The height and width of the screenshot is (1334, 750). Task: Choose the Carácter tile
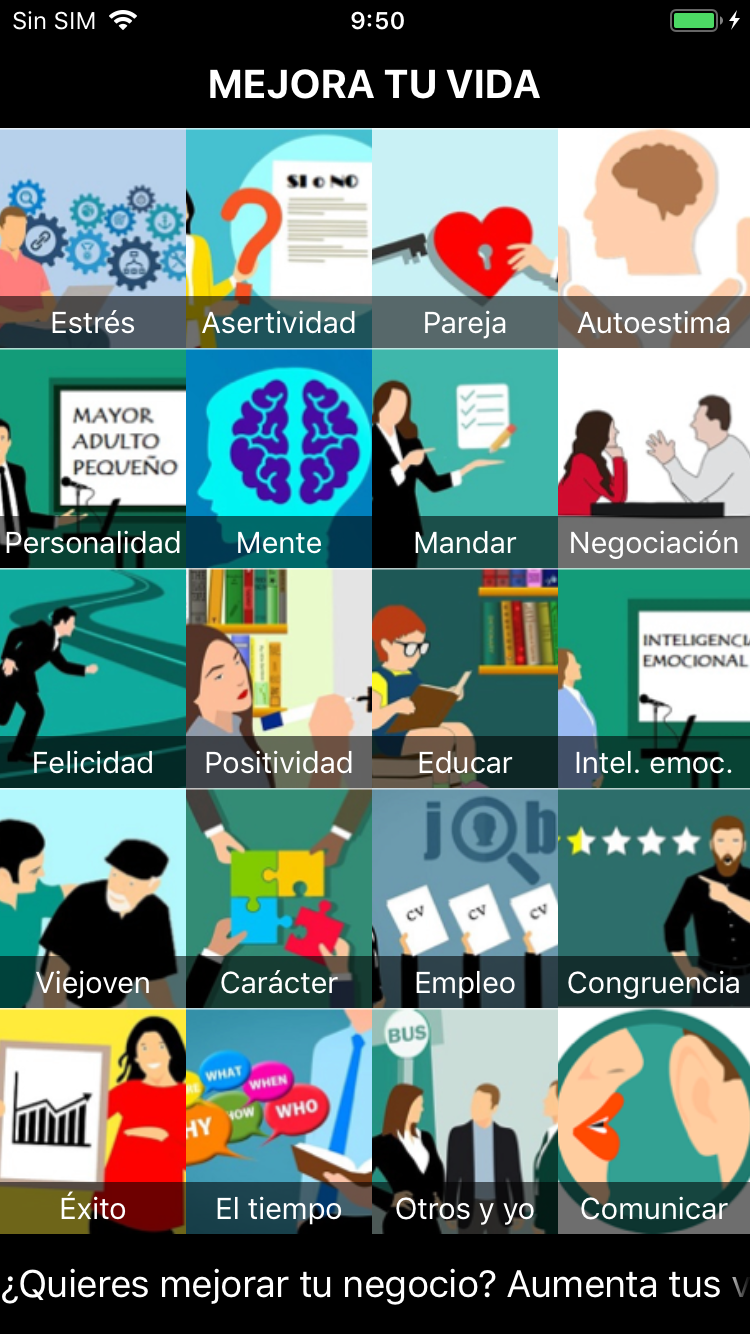pos(279,898)
